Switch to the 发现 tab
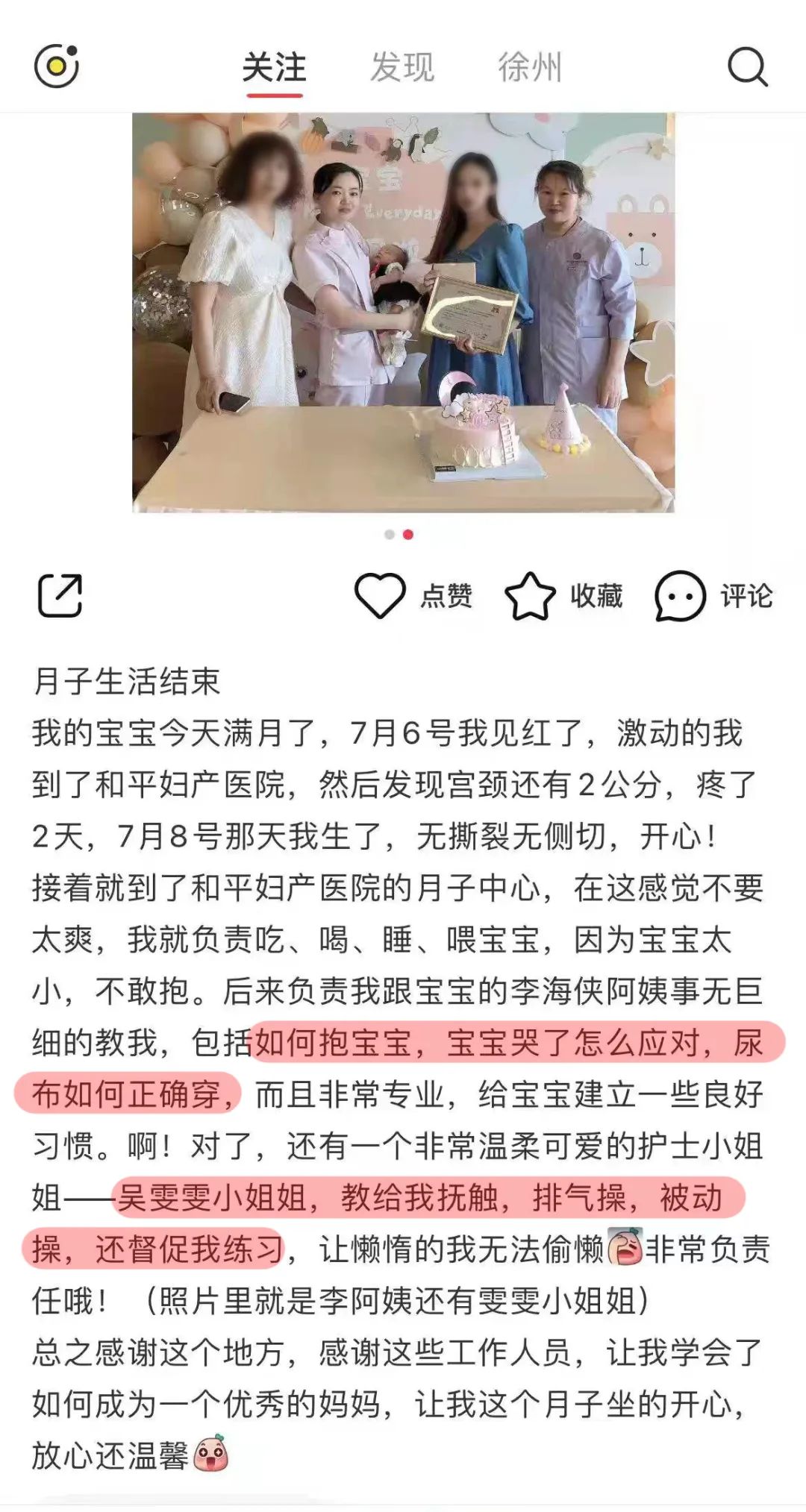The height and width of the screenshot is (1512, 806). coord(402,67)
